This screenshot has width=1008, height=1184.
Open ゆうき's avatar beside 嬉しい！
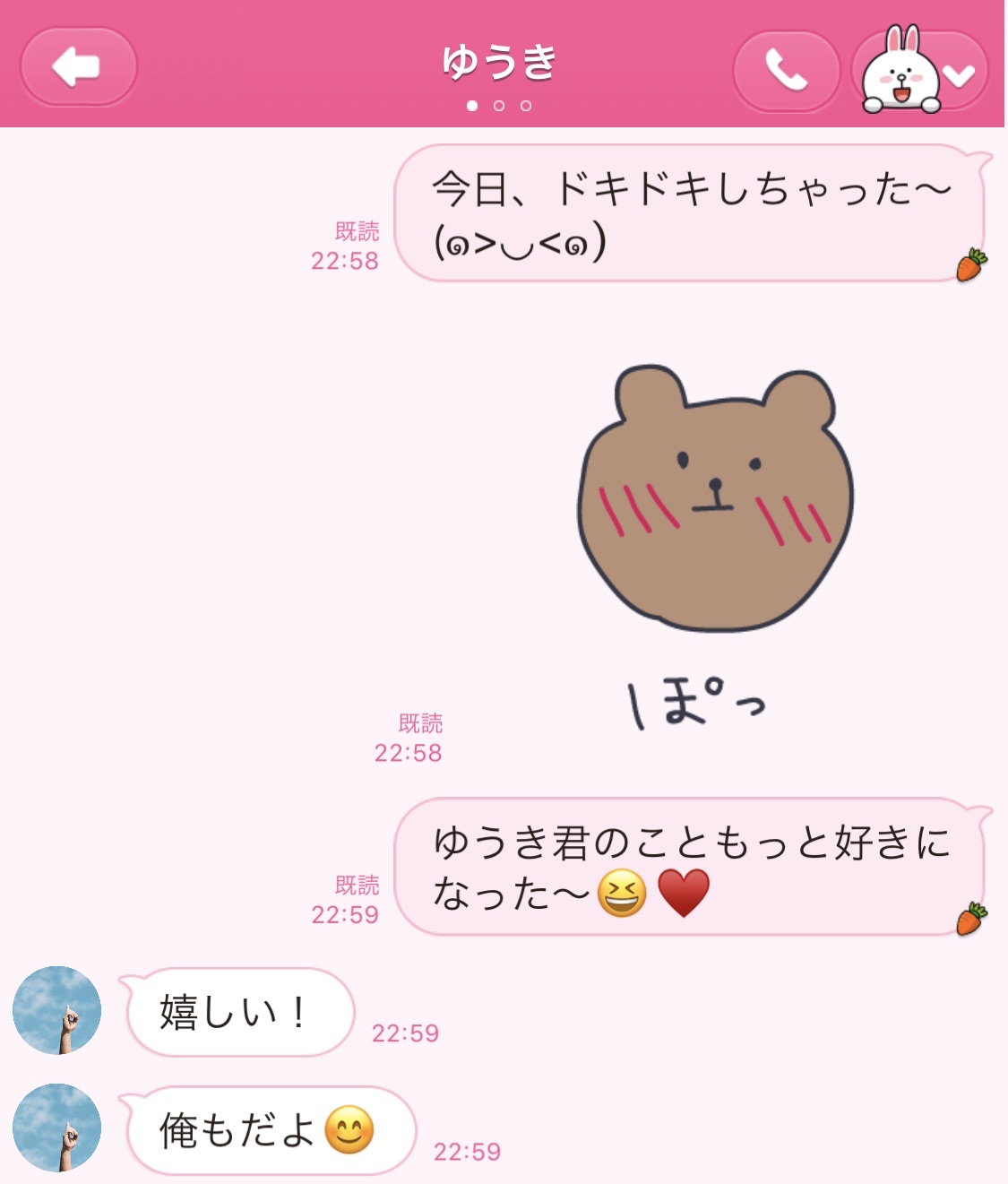(56, 1010)
